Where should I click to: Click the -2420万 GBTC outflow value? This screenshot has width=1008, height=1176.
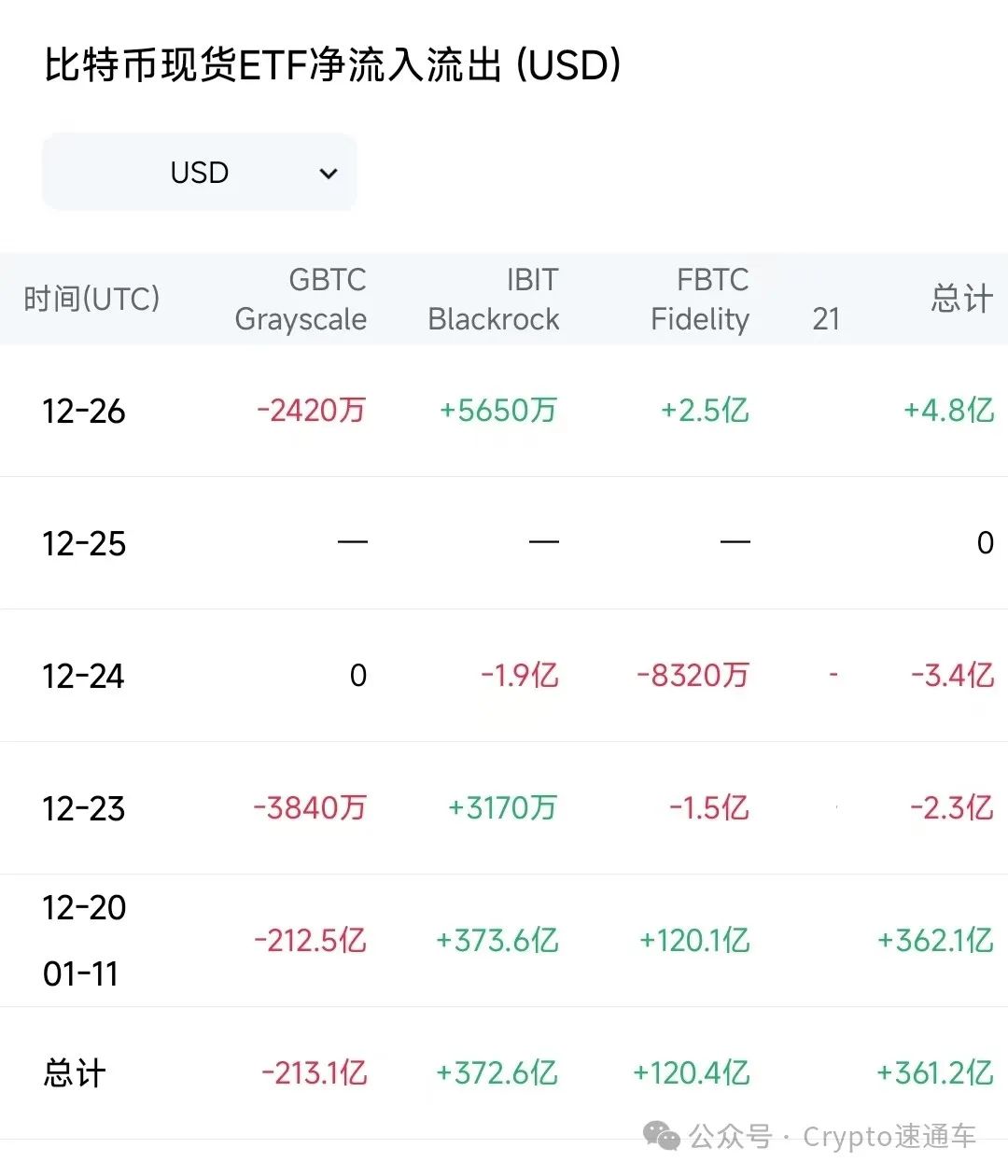[x=311, y=412]
